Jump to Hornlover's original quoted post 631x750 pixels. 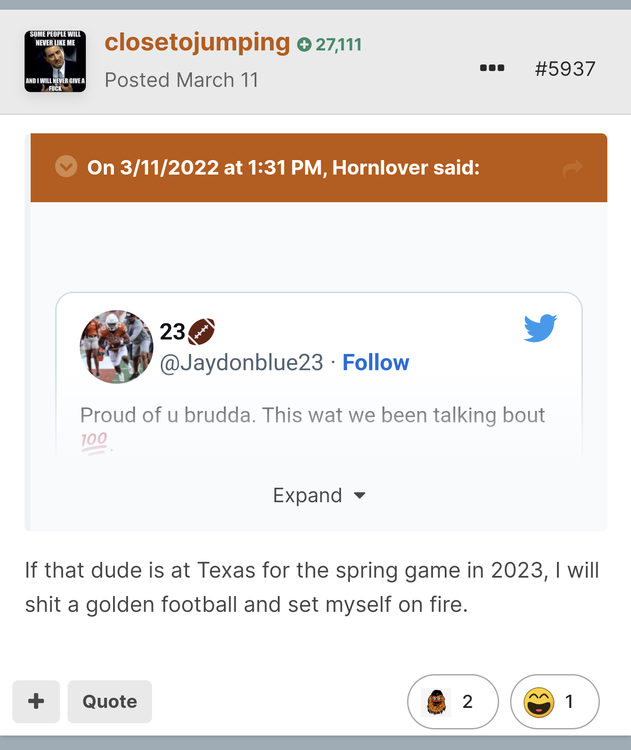pyautogui.click(x=573, y=168)
